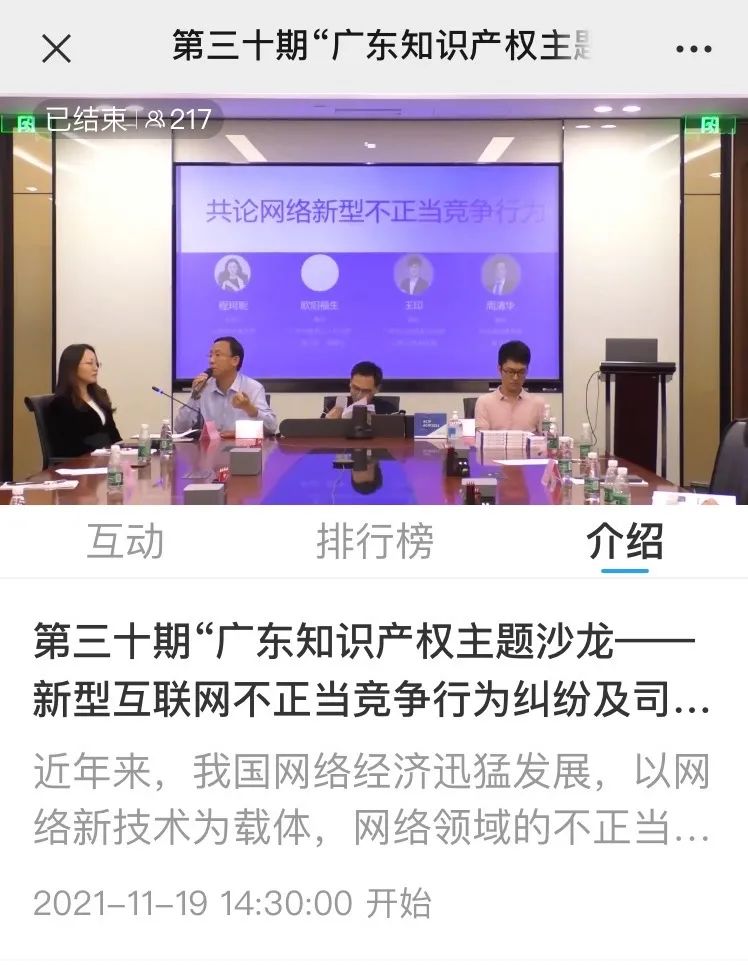Select the 介绍 tab

tap(625, 542)
